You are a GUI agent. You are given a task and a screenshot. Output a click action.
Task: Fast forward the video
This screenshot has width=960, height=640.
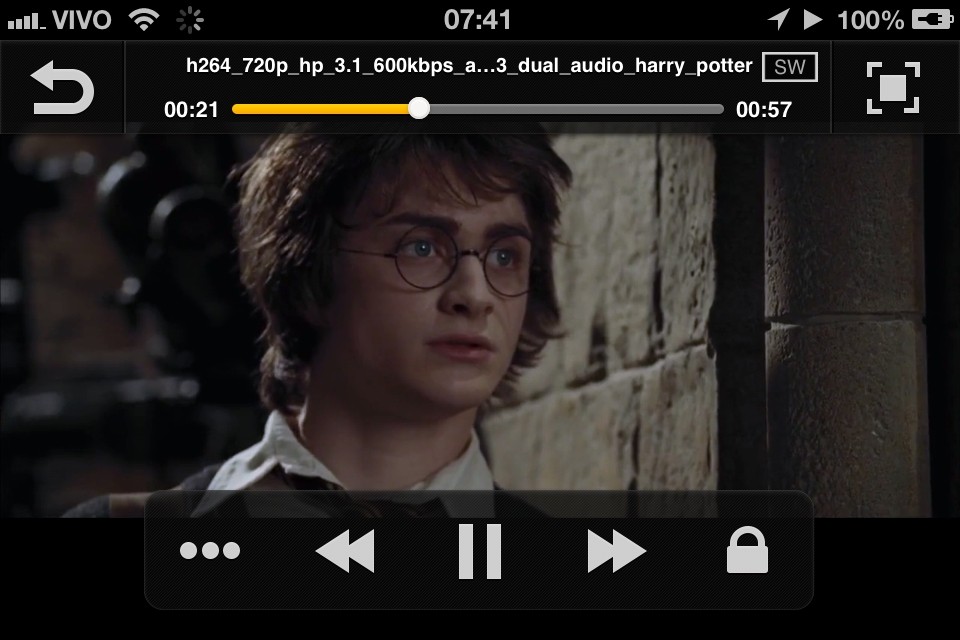(616, 551)
